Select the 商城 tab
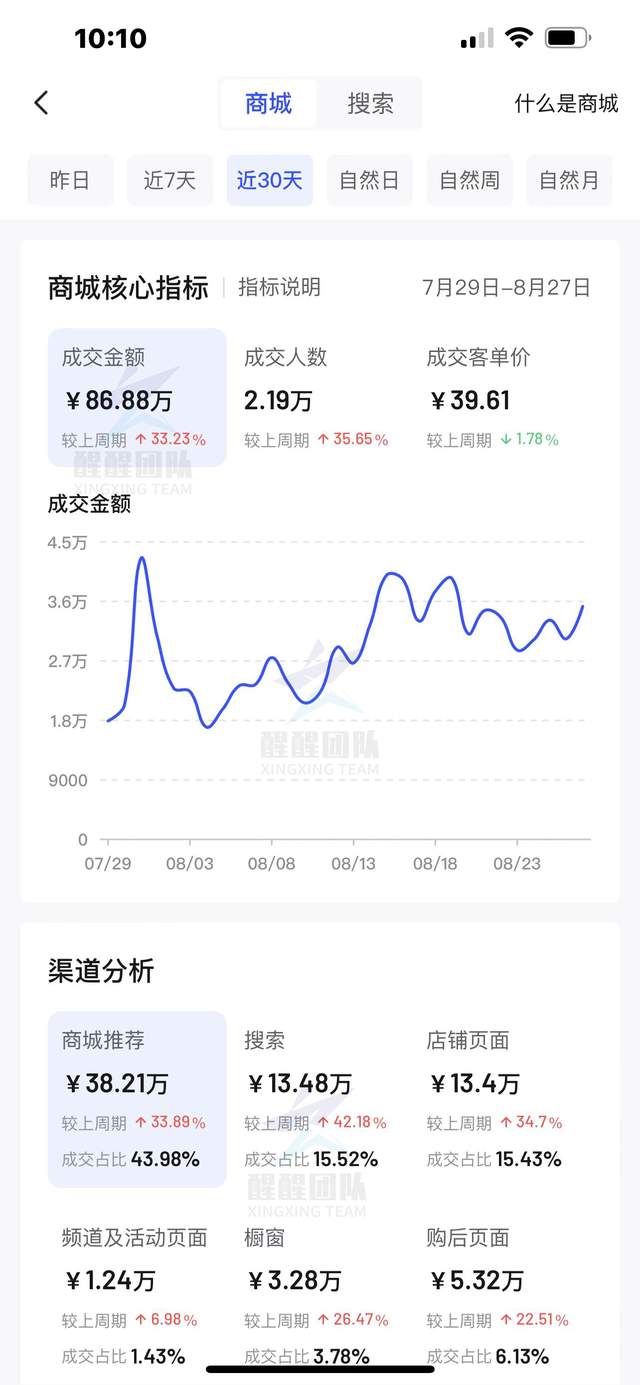Viewport: 640px width, 1385px height. pyautogui.click(x=268, y=103)
